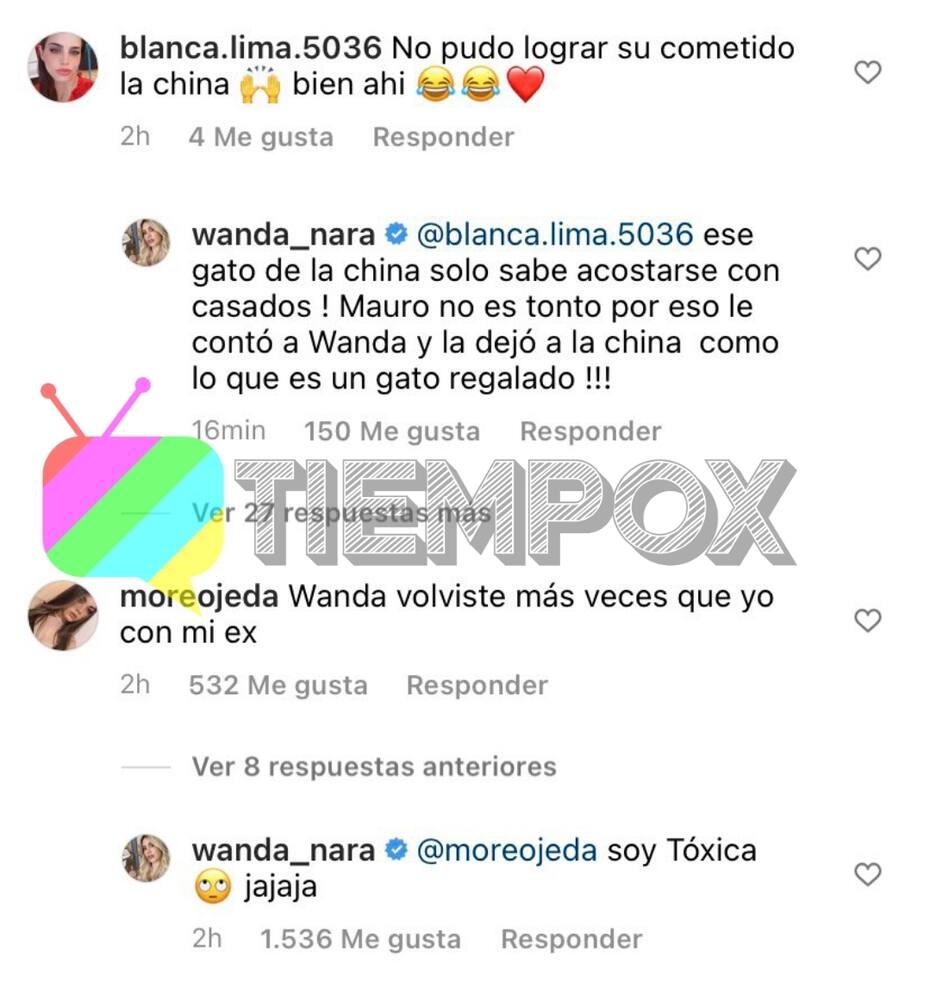
Task: Reply to wanda_nara's comment with 150 likes
Action: (x=590, y=432)
